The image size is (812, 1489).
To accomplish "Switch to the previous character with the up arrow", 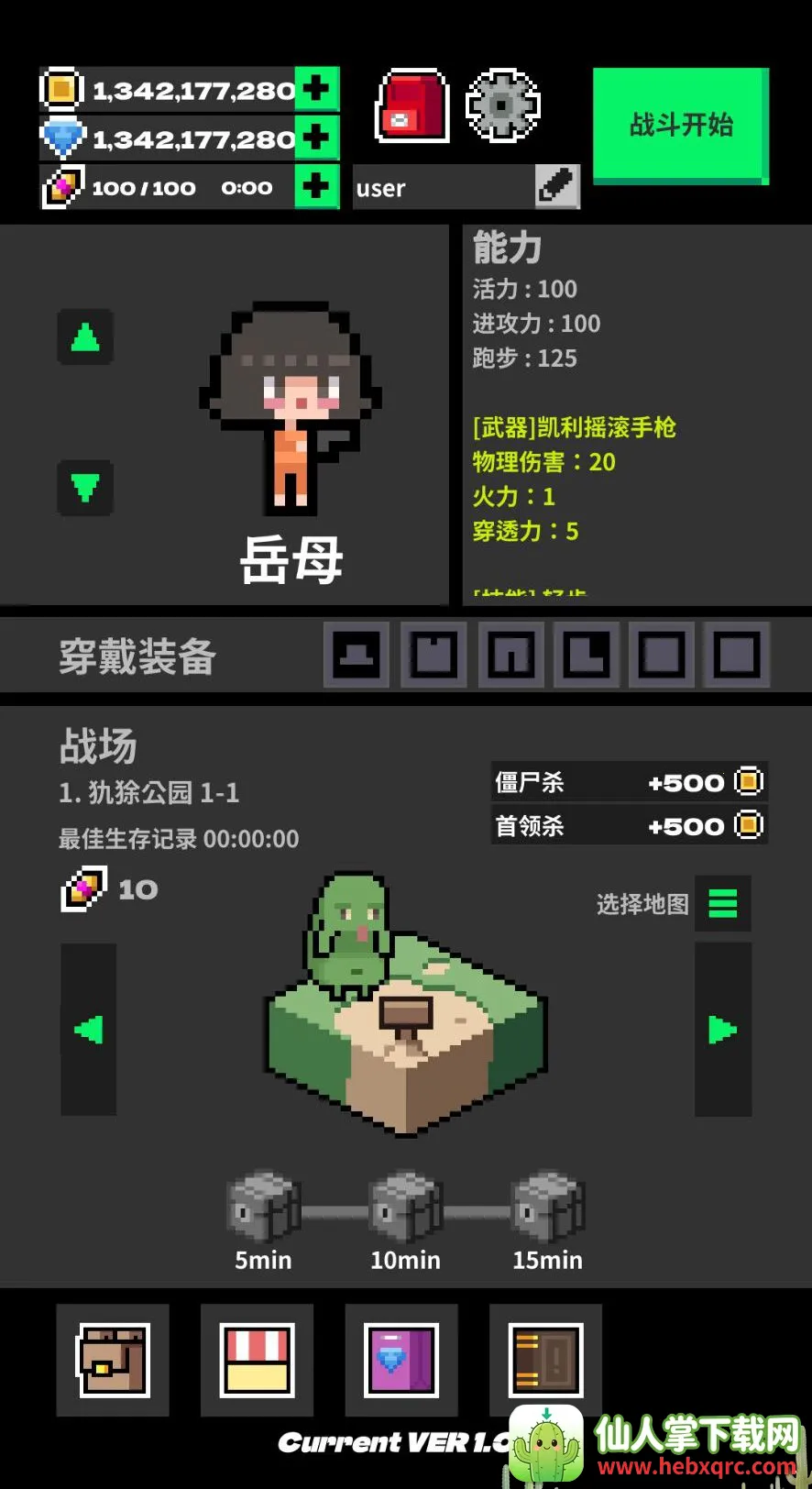I will [x=85, y=337].
